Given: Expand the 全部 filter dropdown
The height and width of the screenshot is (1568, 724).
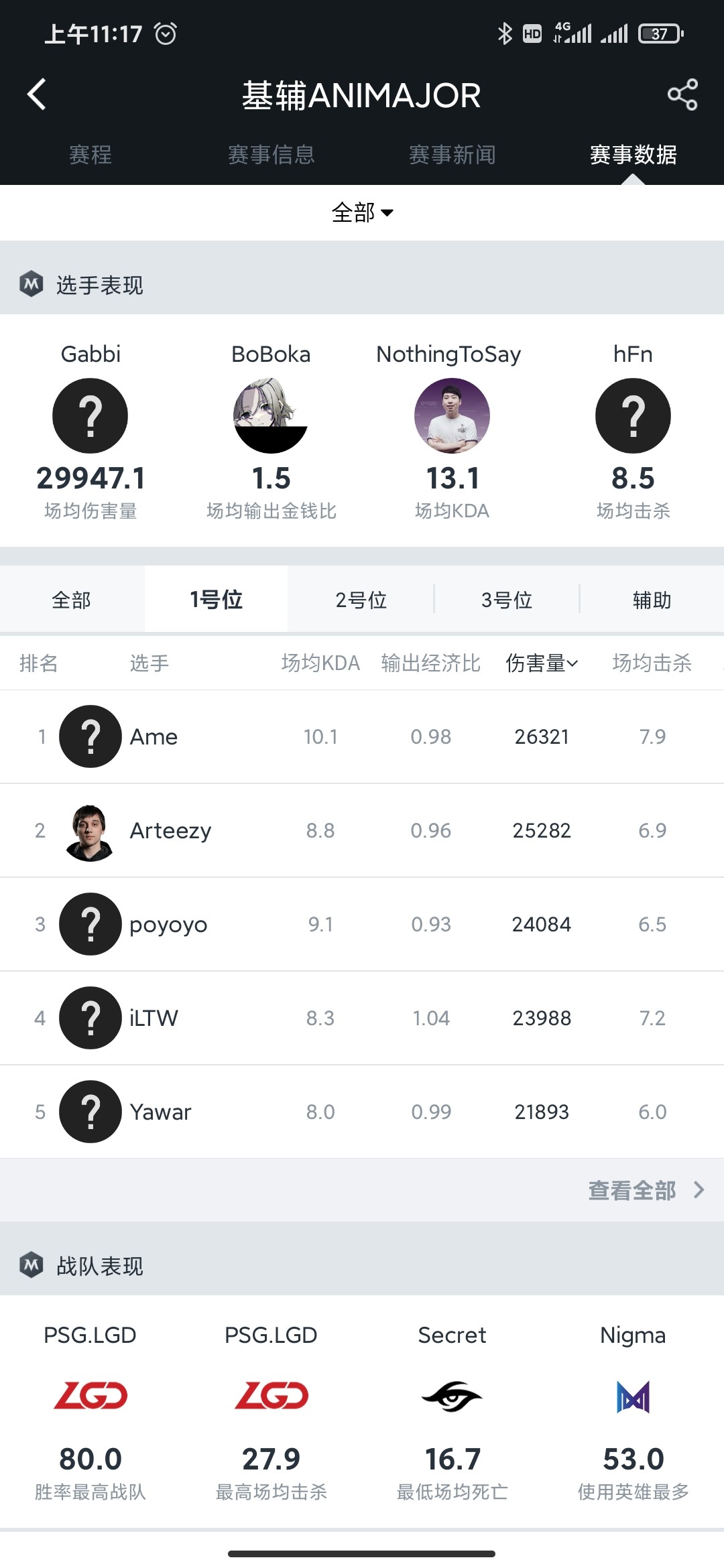Looking at the screenshot, I should [x=362, y=212].
